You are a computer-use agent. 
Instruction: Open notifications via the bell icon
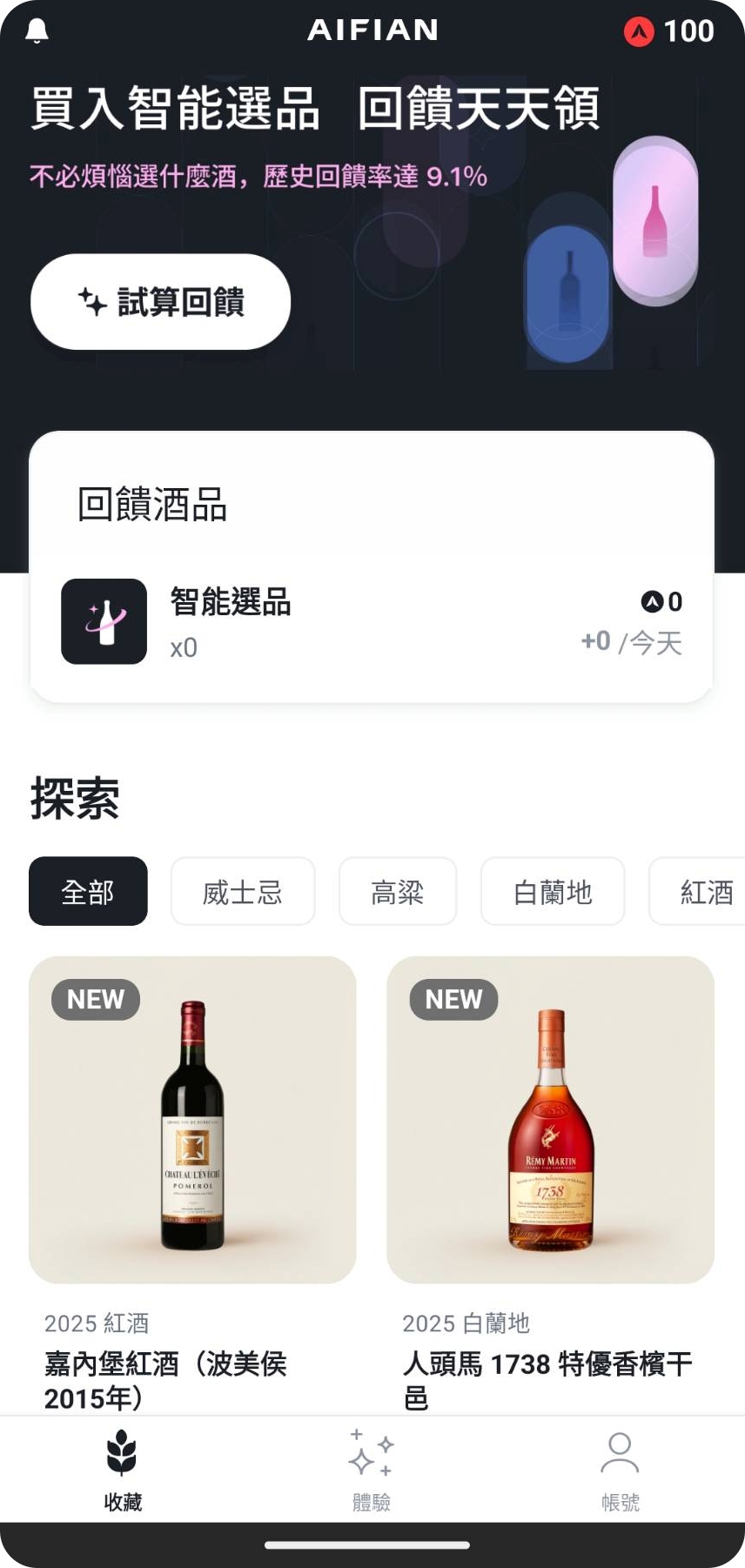coord(35,29)
